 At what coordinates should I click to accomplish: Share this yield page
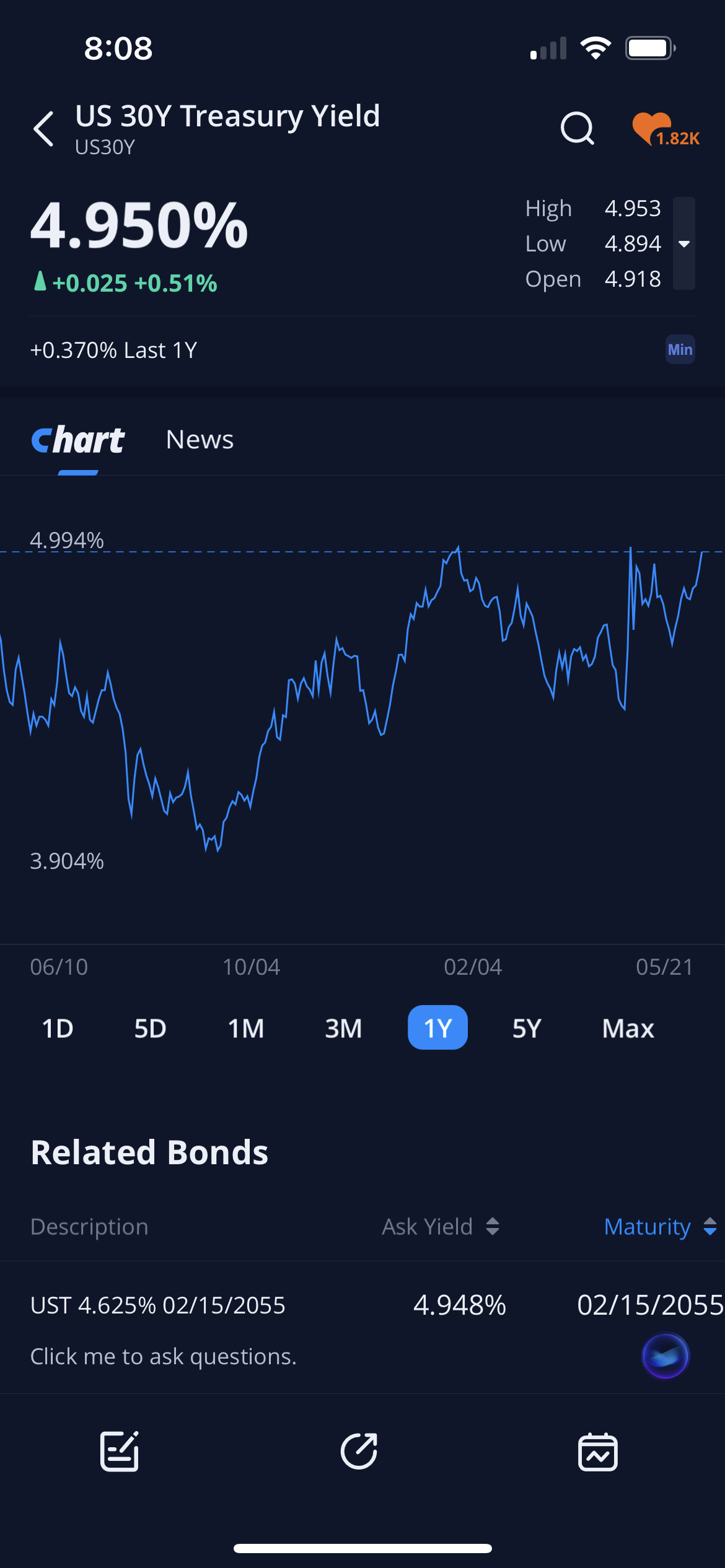pos(359,1451)
